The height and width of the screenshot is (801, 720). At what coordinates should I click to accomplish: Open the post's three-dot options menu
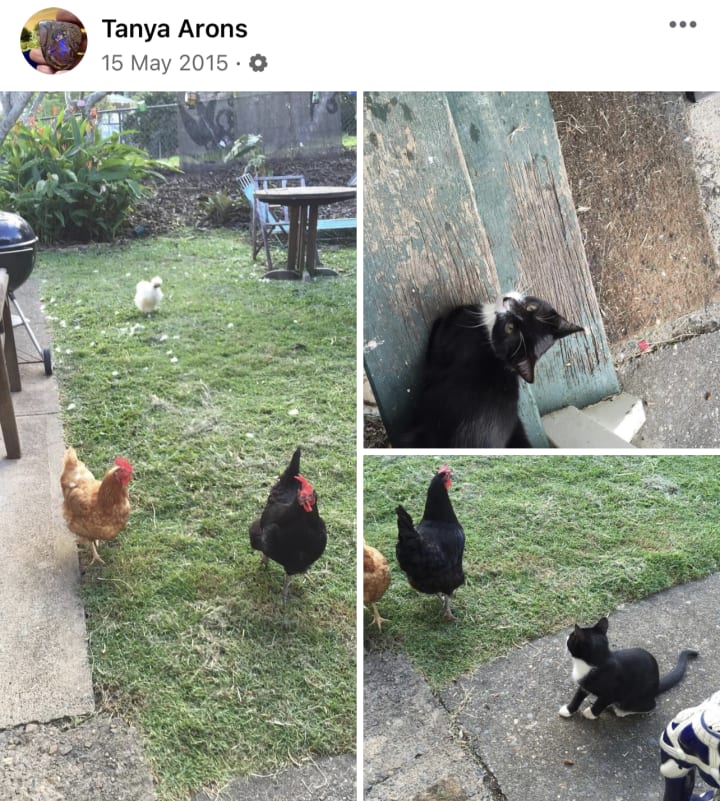point(682,25)
